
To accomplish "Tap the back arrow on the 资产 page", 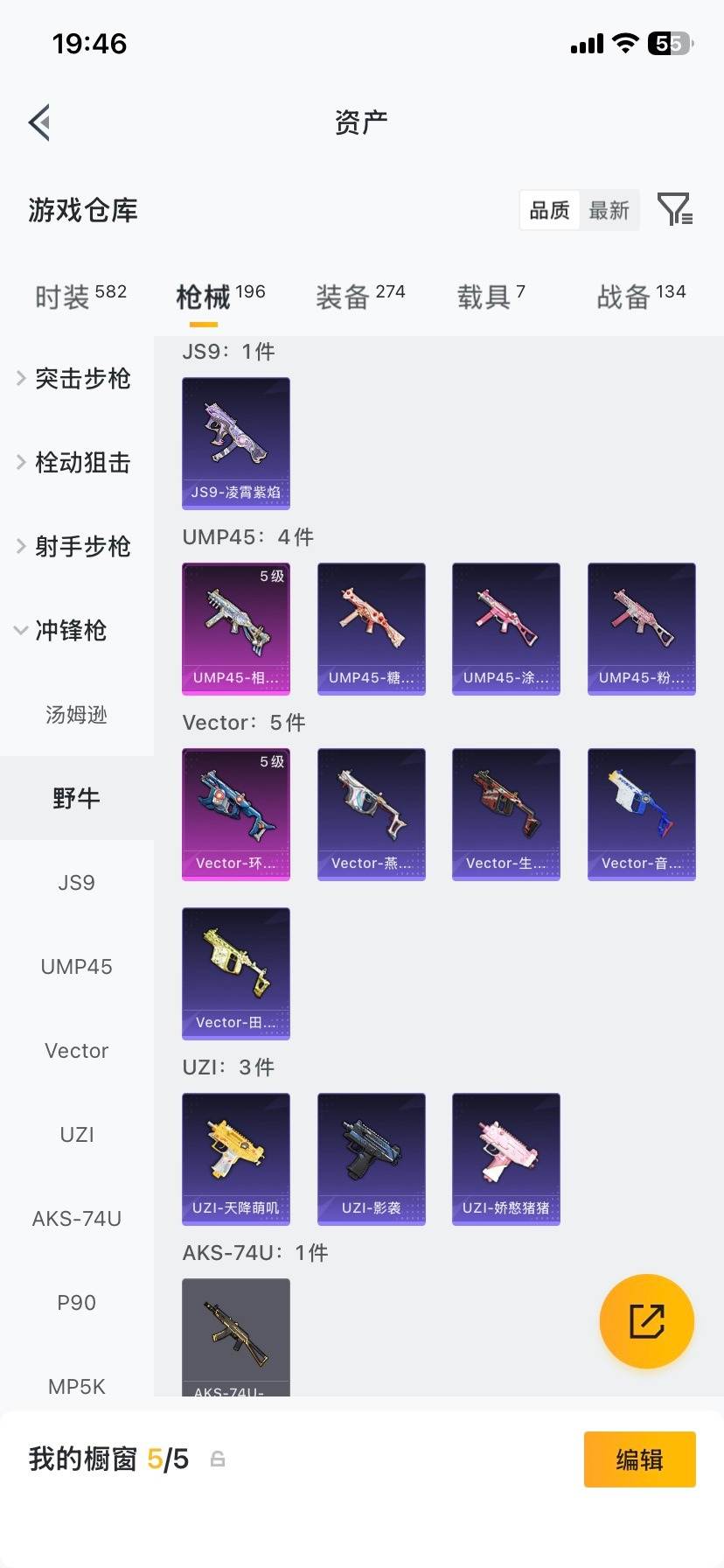I will 38,122.
